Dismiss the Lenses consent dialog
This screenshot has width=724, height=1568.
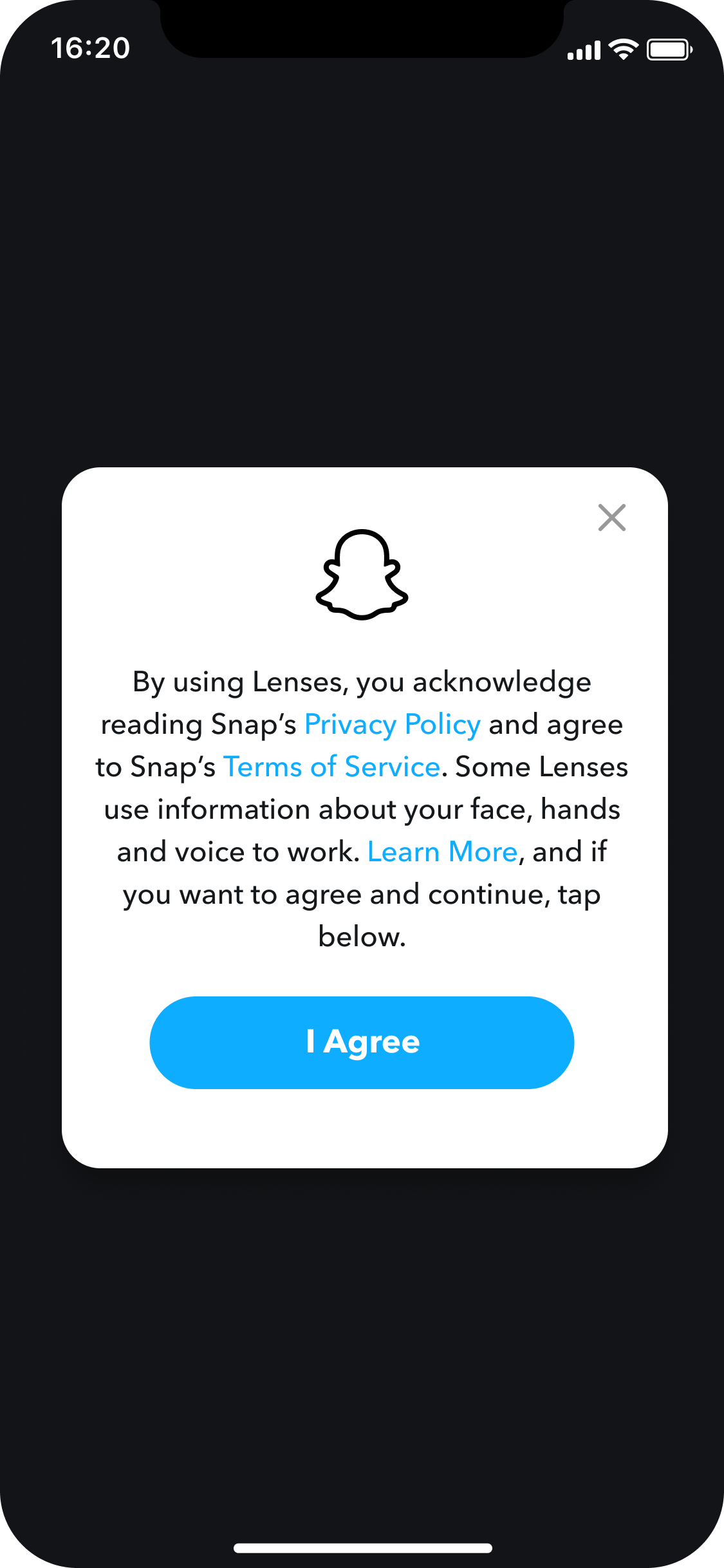point(611,518)
